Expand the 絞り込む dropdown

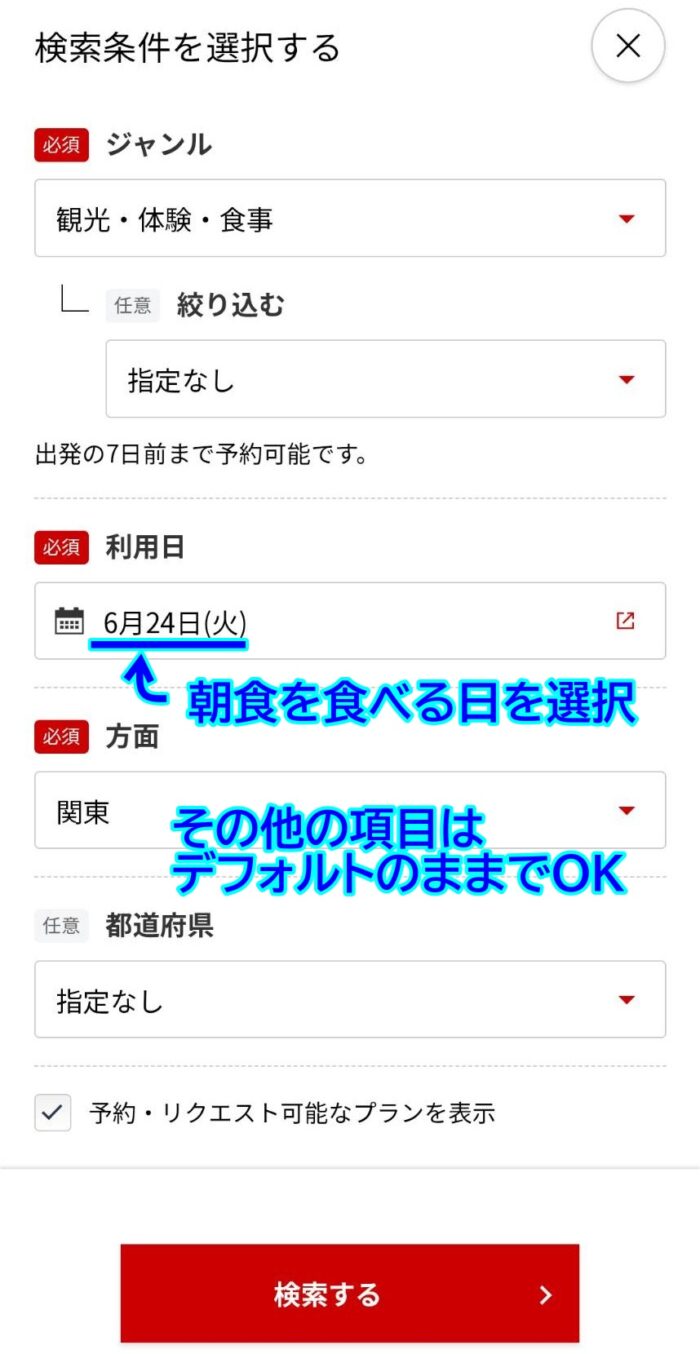pos(385,379)
